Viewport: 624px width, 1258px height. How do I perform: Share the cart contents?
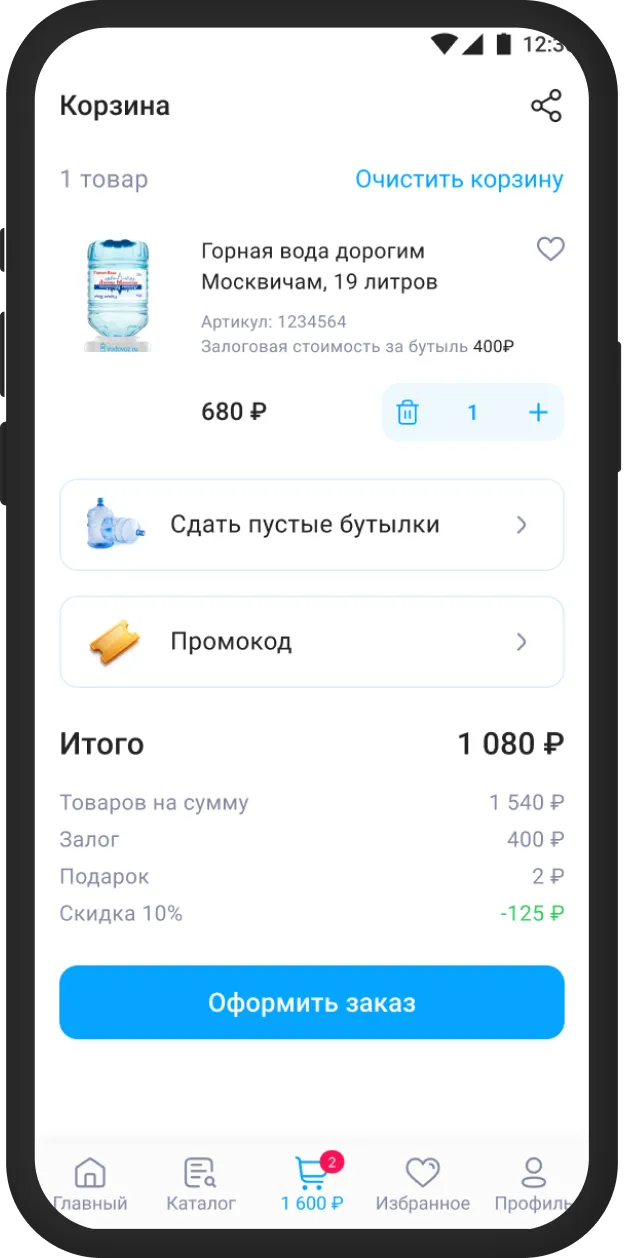(x=546, y=106)
